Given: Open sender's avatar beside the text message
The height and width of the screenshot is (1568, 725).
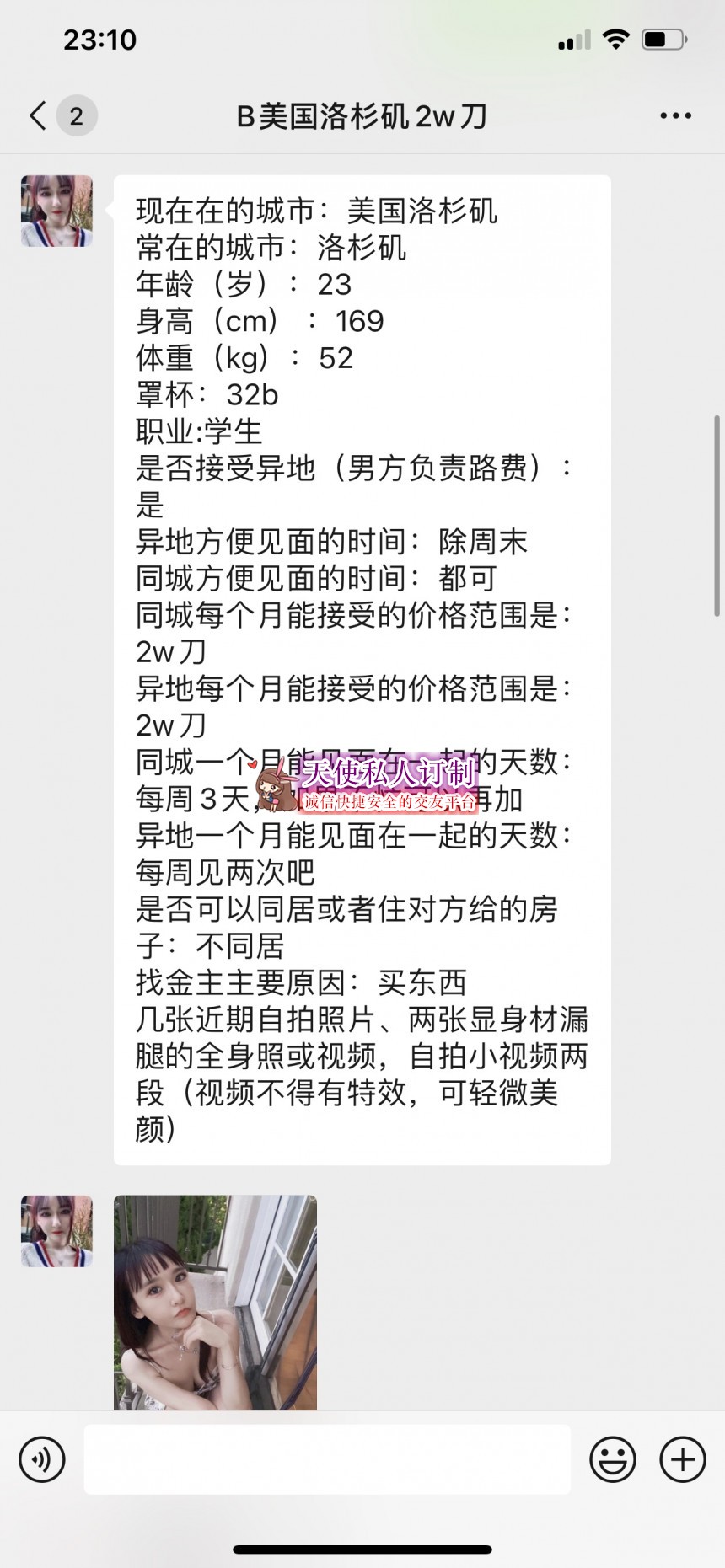Looking at the screenshot, I should coord(56,211).
